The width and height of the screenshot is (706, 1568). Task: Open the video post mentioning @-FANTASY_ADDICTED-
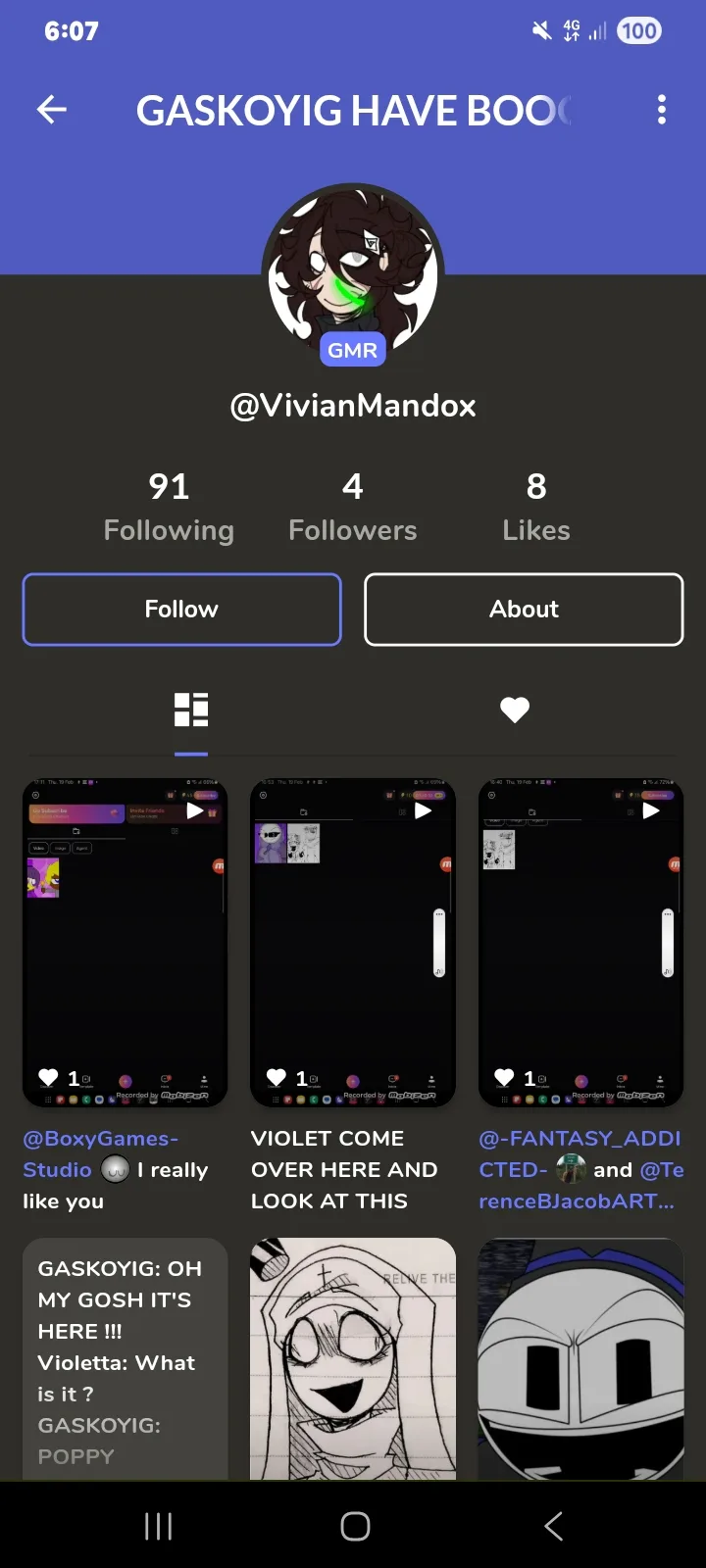580,943
